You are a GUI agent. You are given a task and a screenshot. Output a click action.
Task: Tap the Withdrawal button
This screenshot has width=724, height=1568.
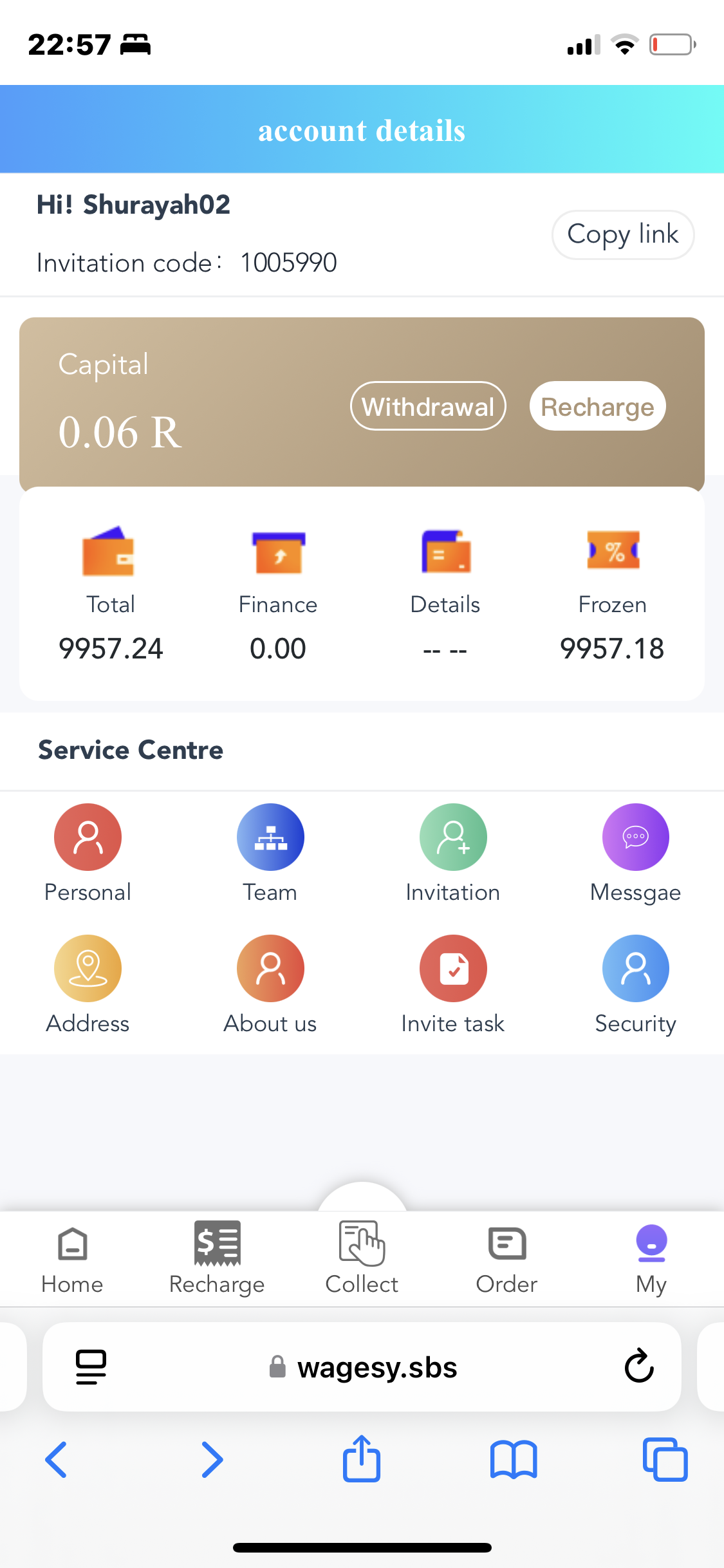[x=428, y=406]
